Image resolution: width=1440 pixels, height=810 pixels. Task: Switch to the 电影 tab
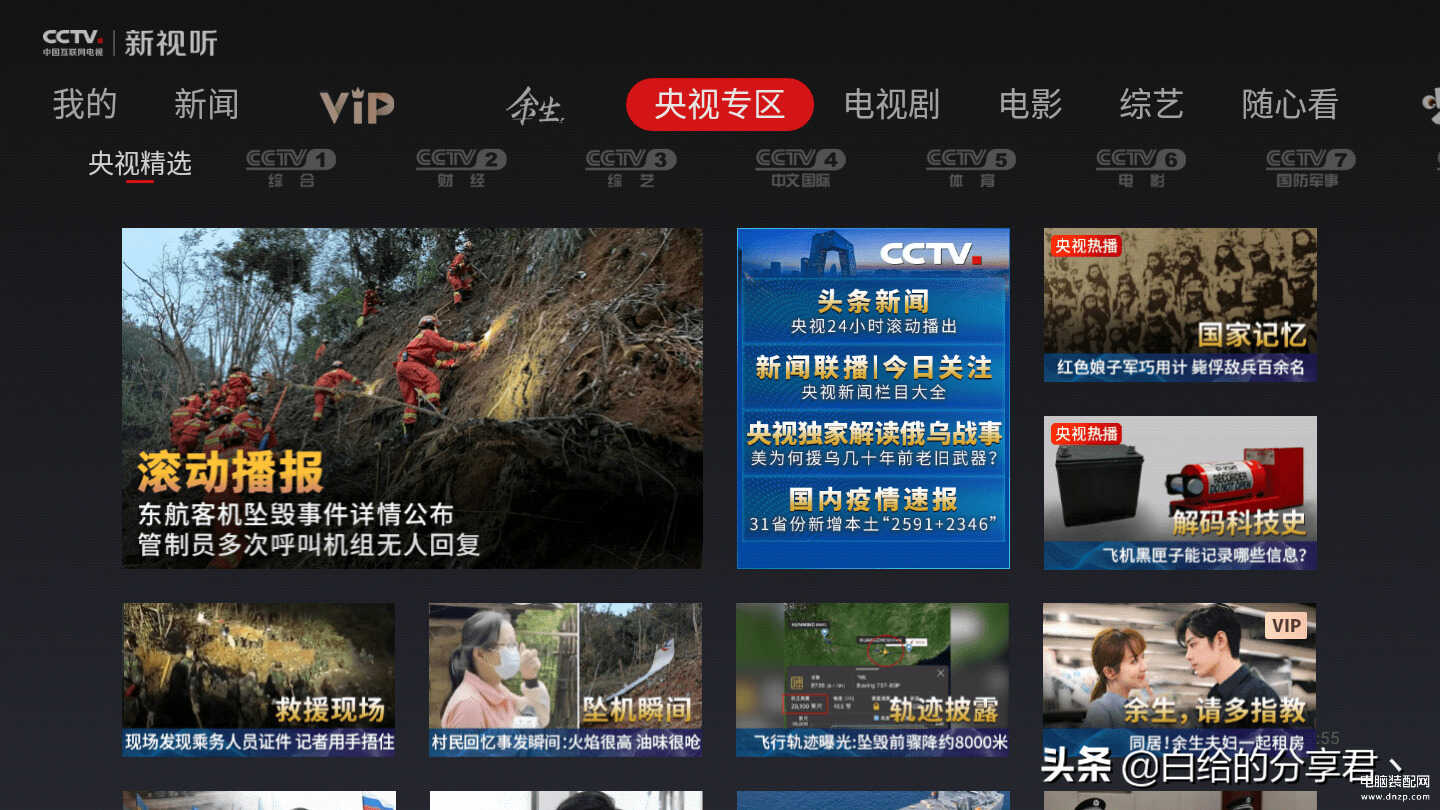coord(1030,104)
